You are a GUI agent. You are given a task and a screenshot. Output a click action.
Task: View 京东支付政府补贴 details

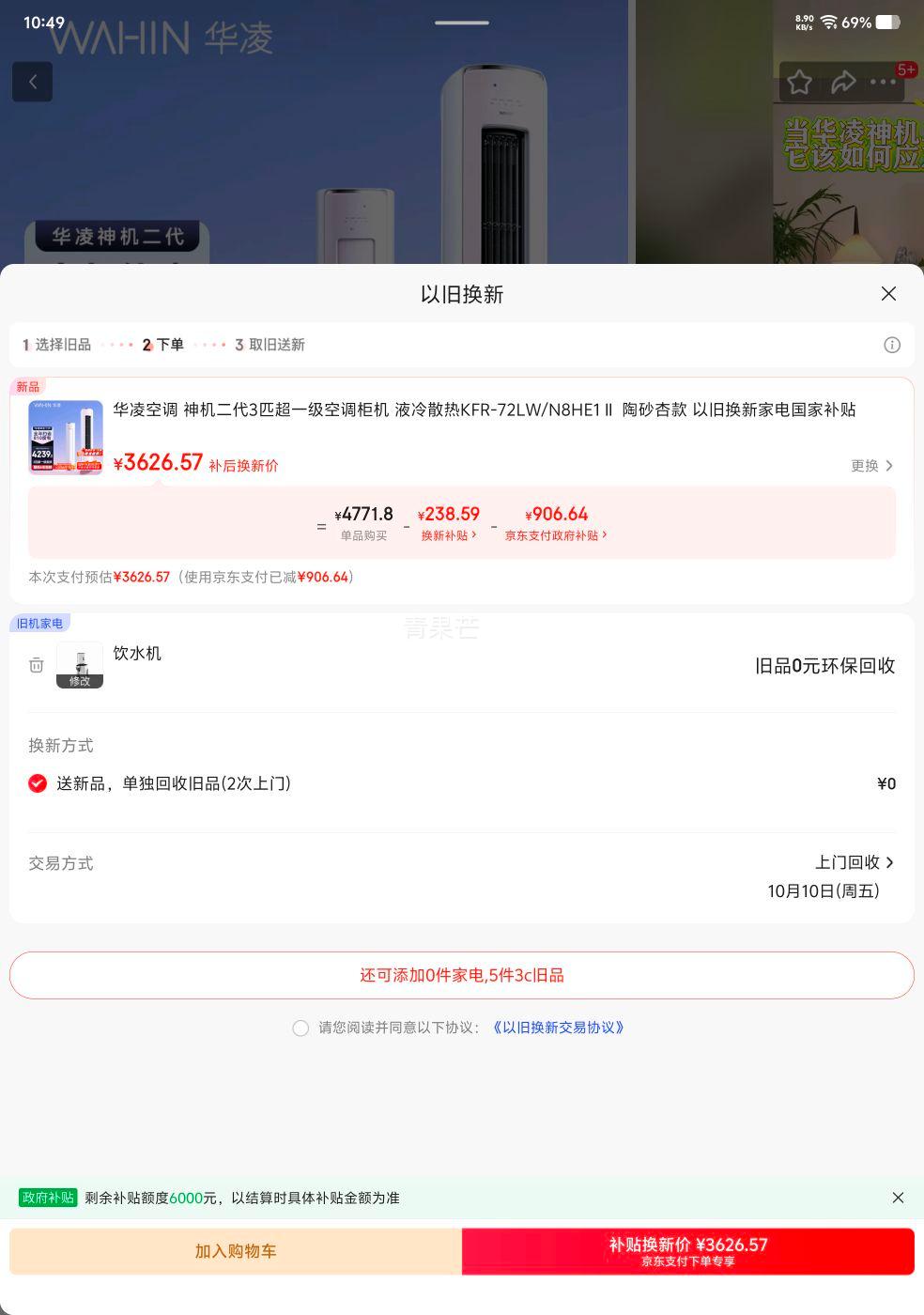[x=556, y=535]
